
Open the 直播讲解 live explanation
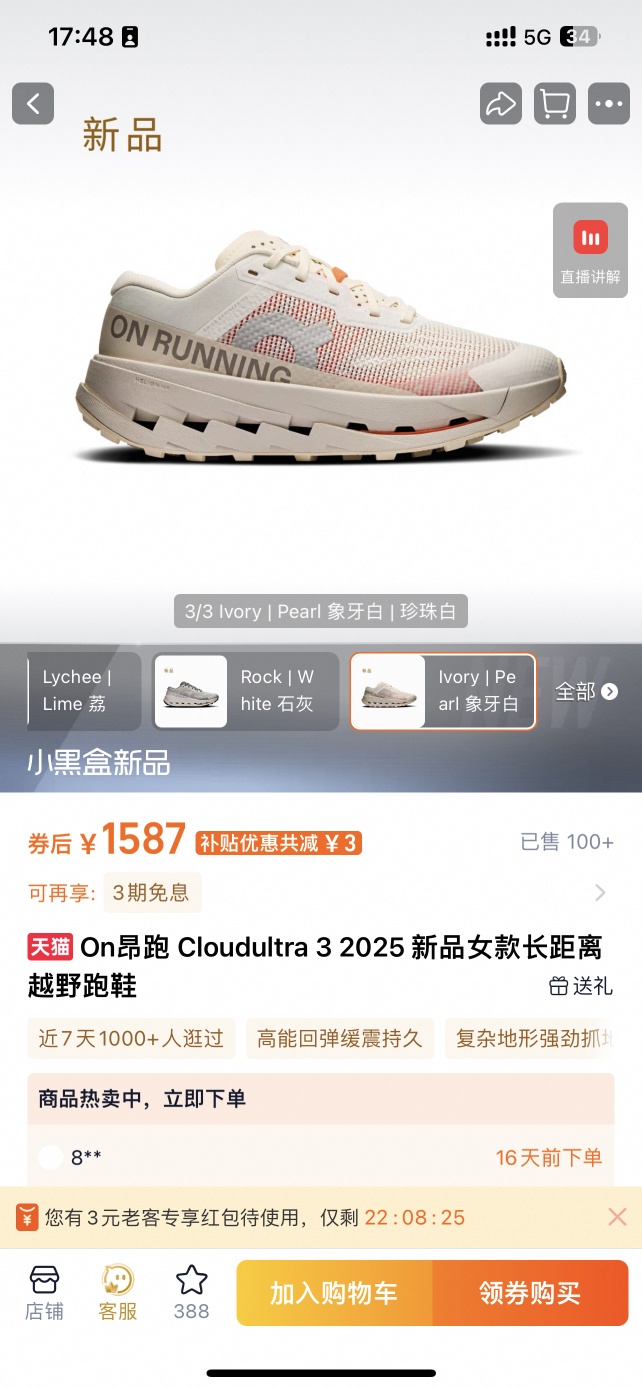coord(591,250)
